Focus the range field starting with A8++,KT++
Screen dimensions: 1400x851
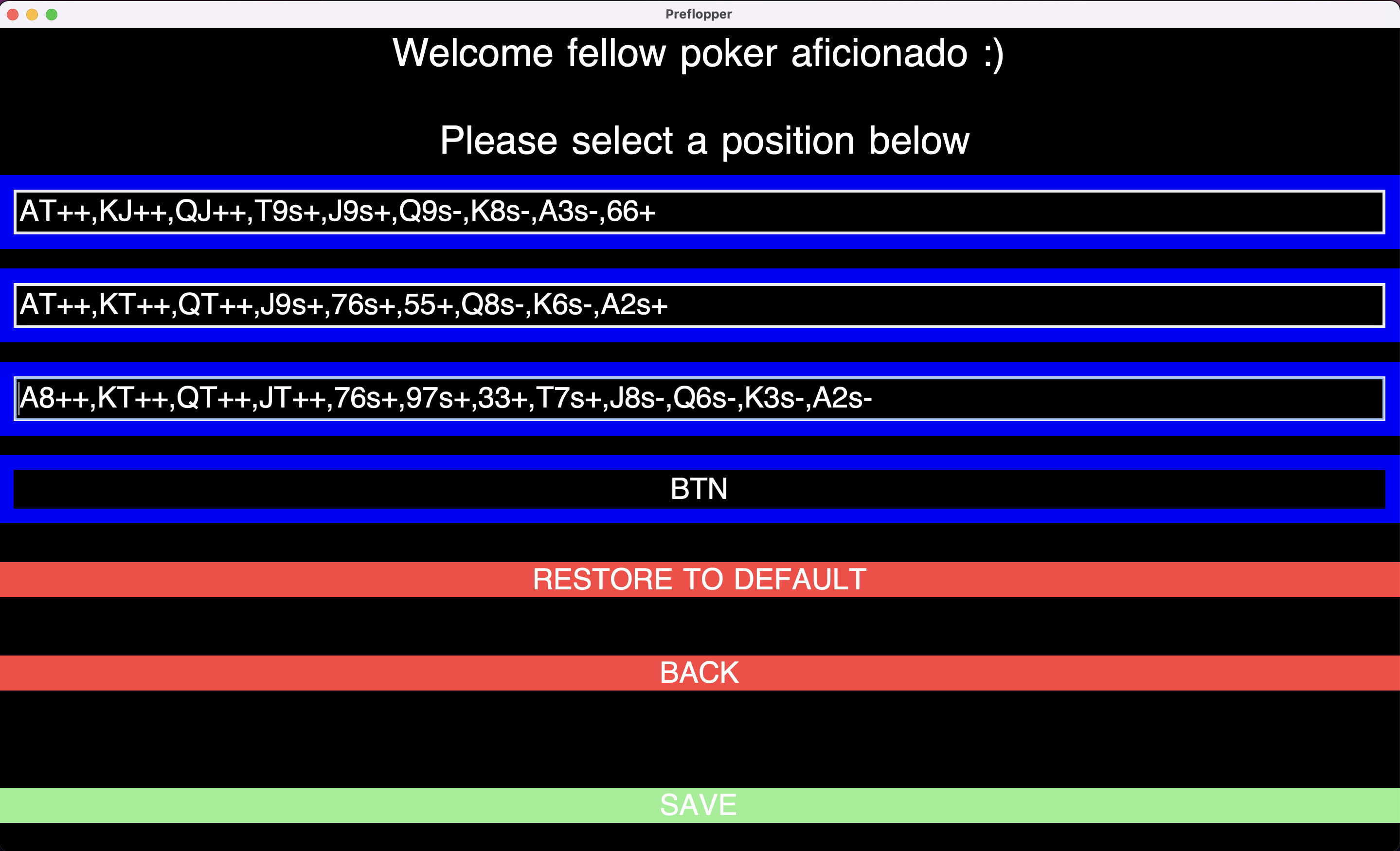coord(699,398)
